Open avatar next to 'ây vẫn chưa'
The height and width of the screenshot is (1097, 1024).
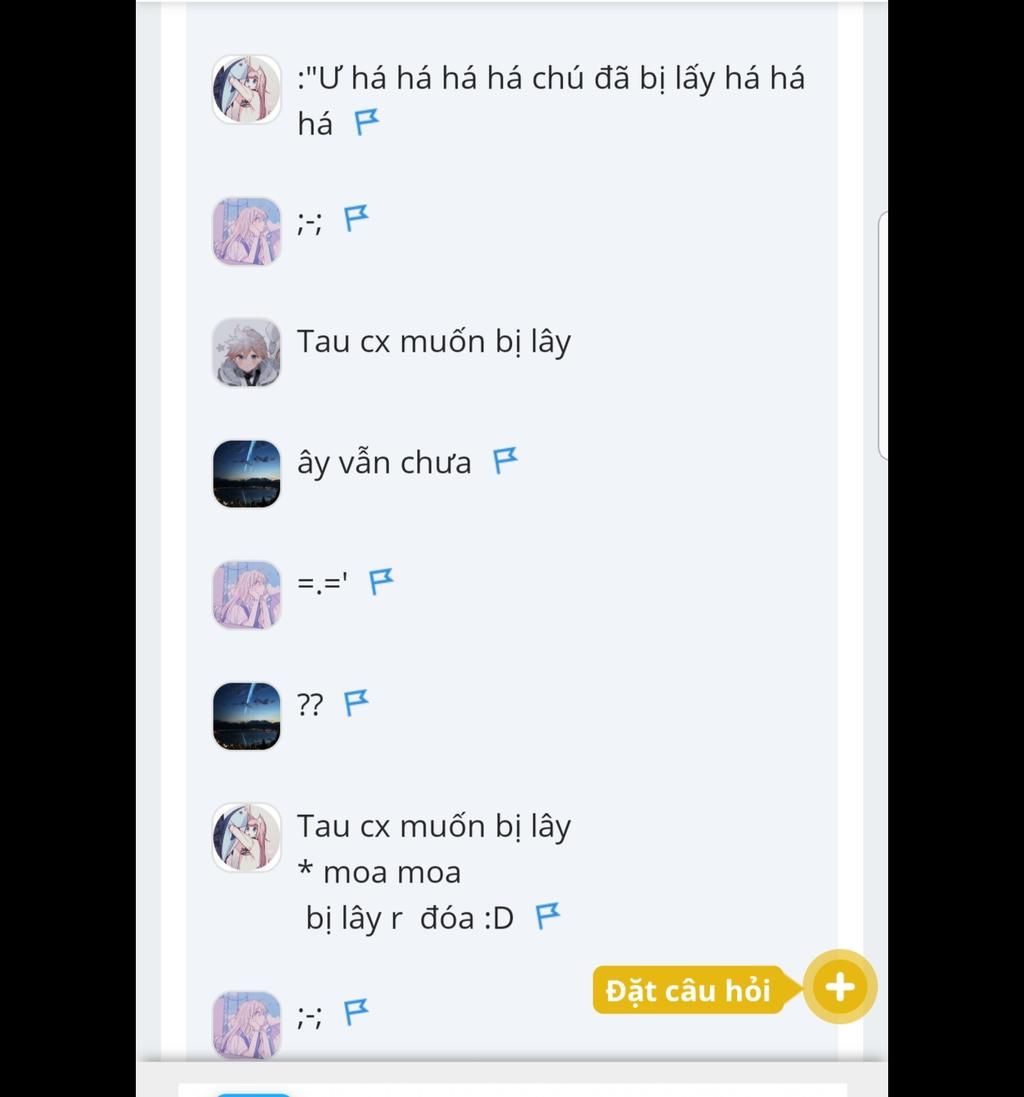click(x=247, y=473)
